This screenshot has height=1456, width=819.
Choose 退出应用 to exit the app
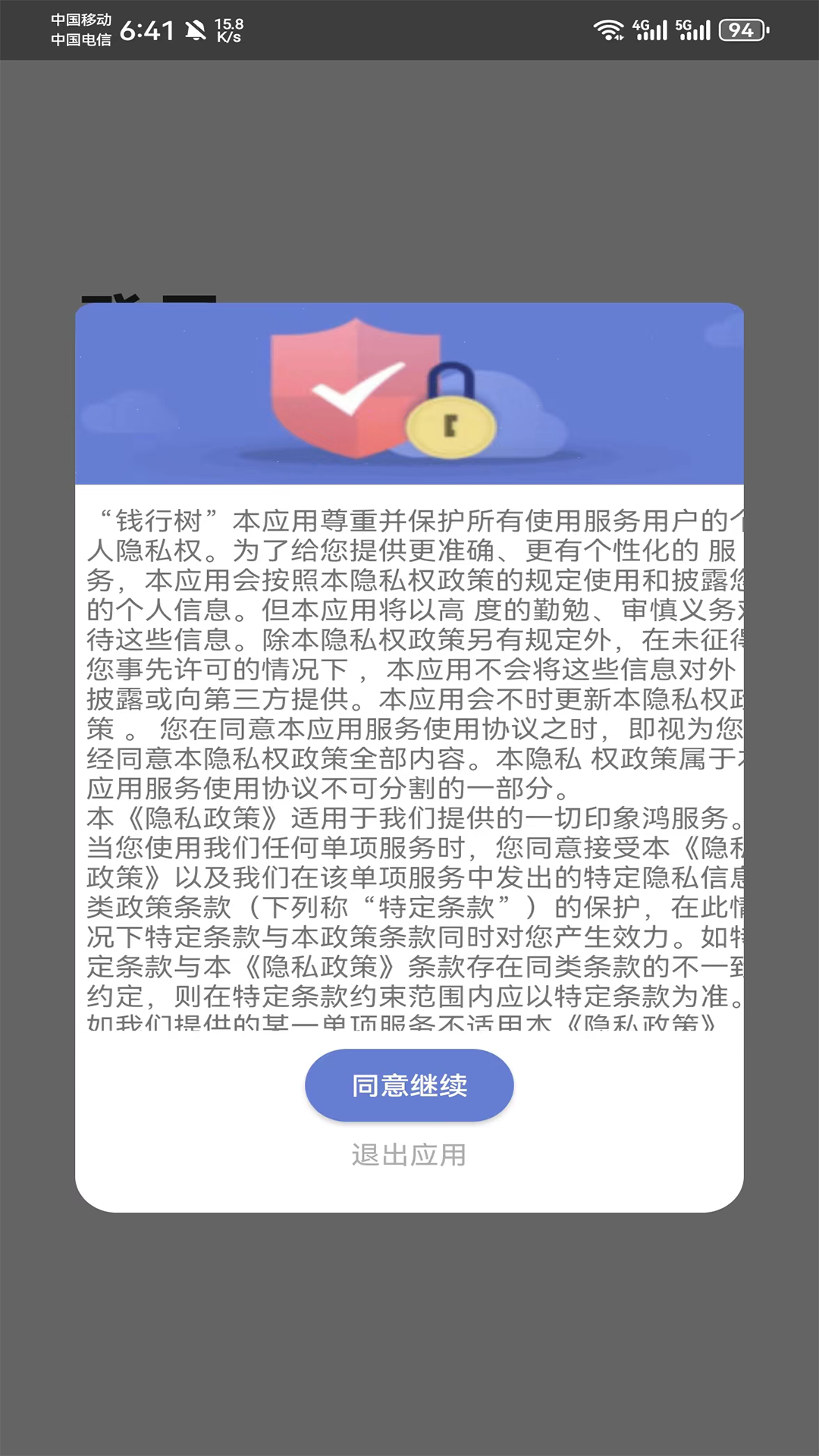click(x=409, y=1155)
